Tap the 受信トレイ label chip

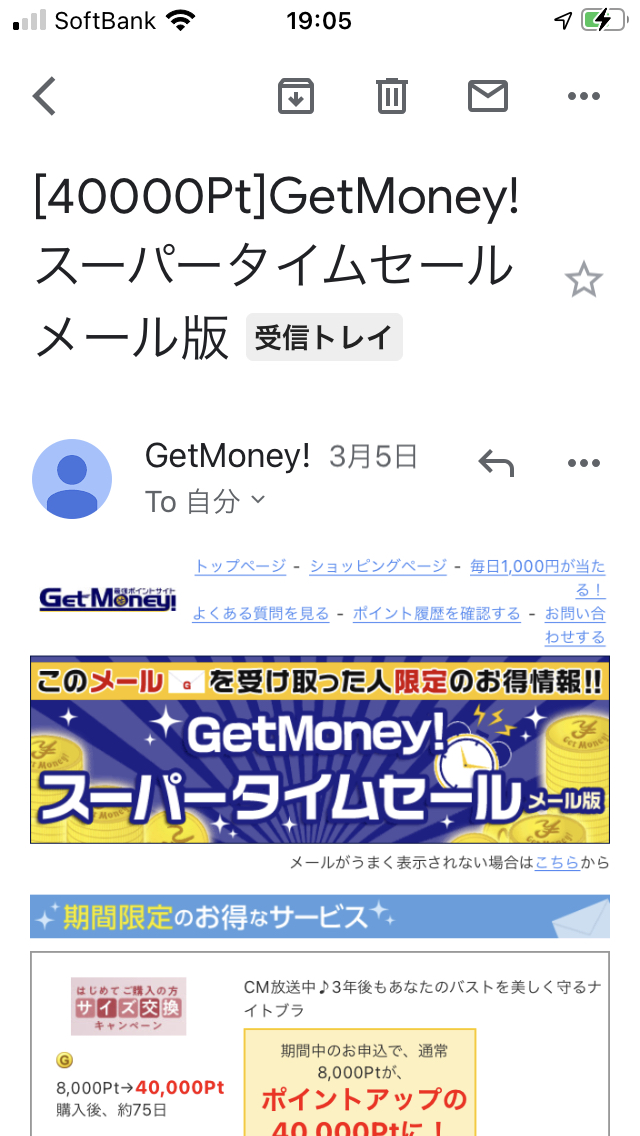coord(324,337)
